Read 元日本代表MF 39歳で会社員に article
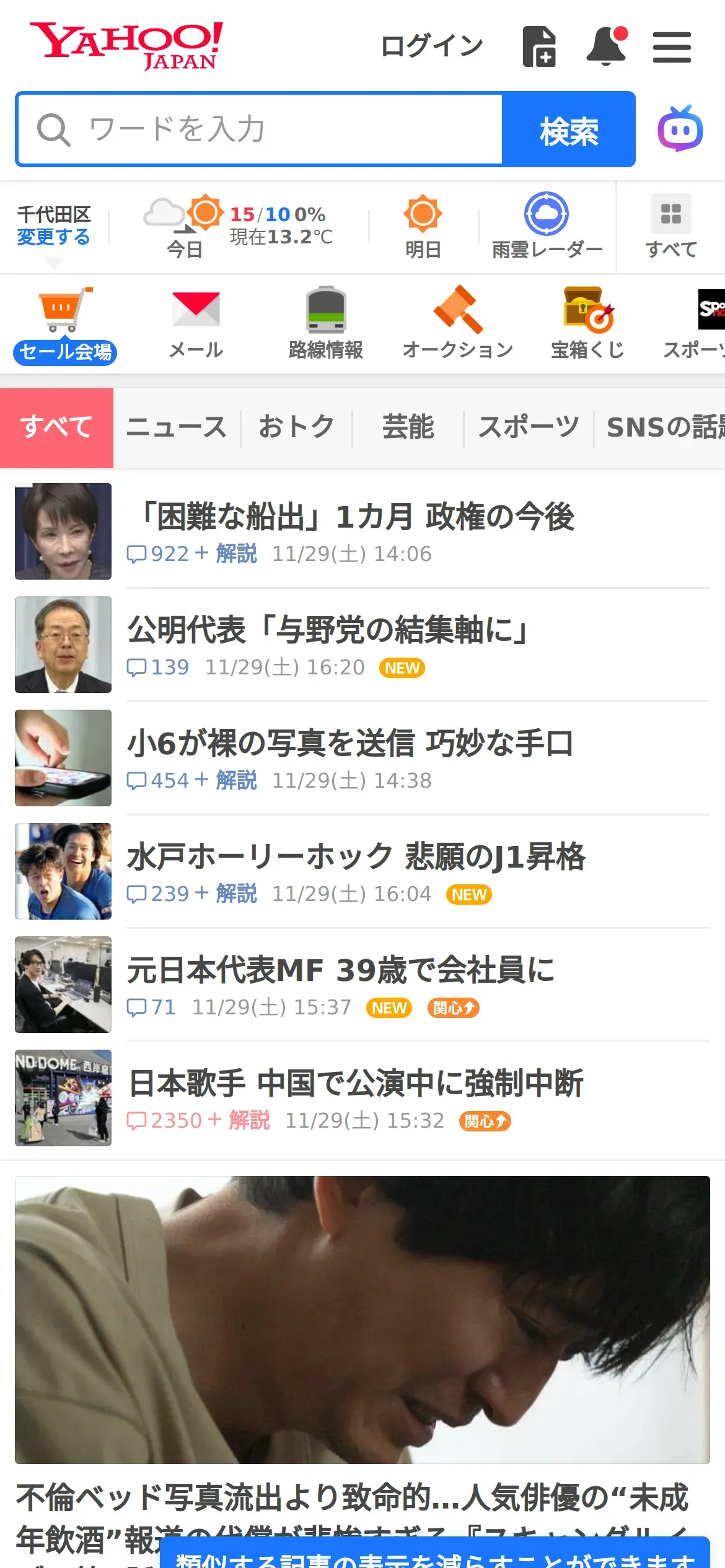 coord(340,970)
